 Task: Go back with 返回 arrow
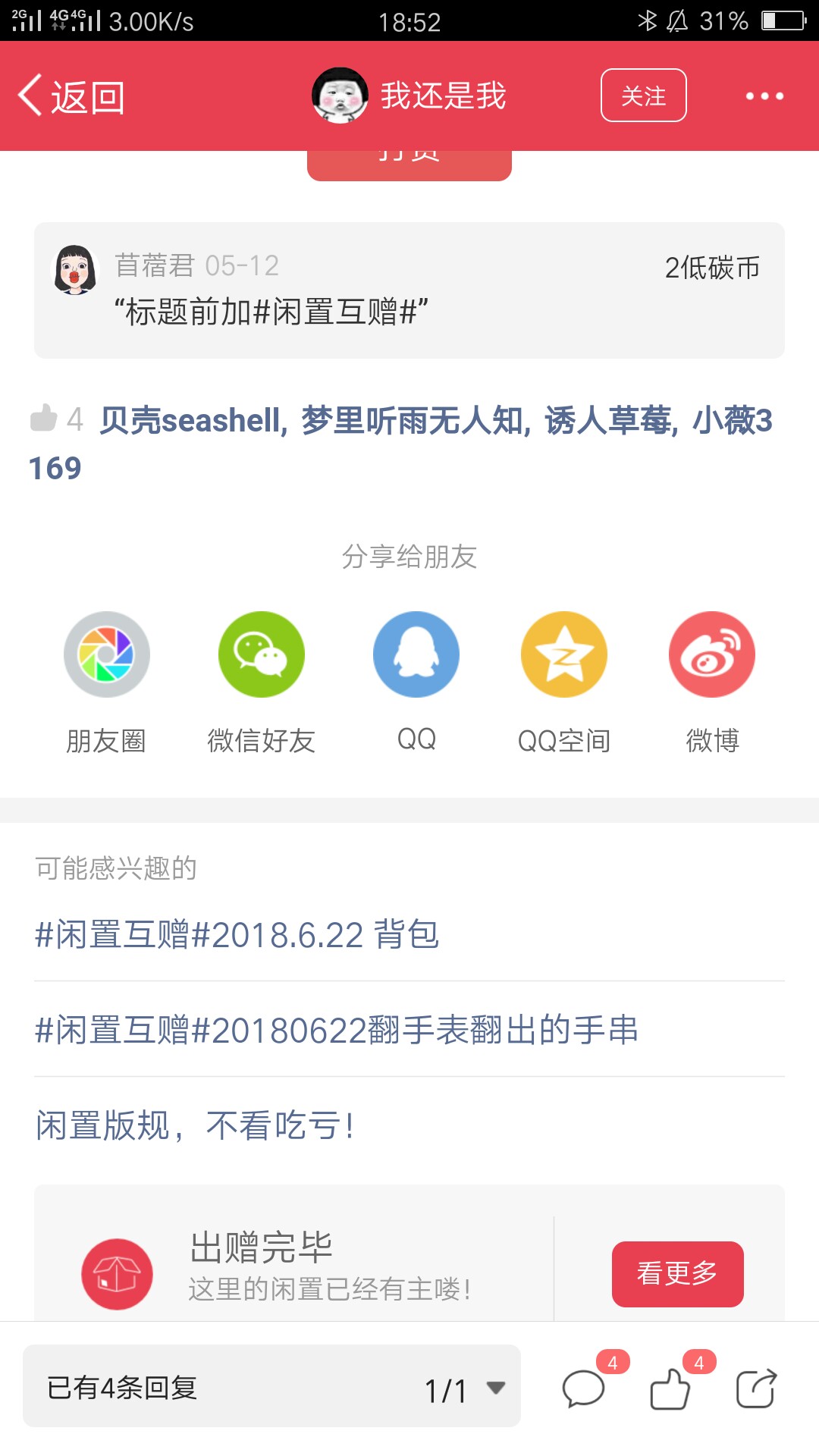click(x=71, y=96)
